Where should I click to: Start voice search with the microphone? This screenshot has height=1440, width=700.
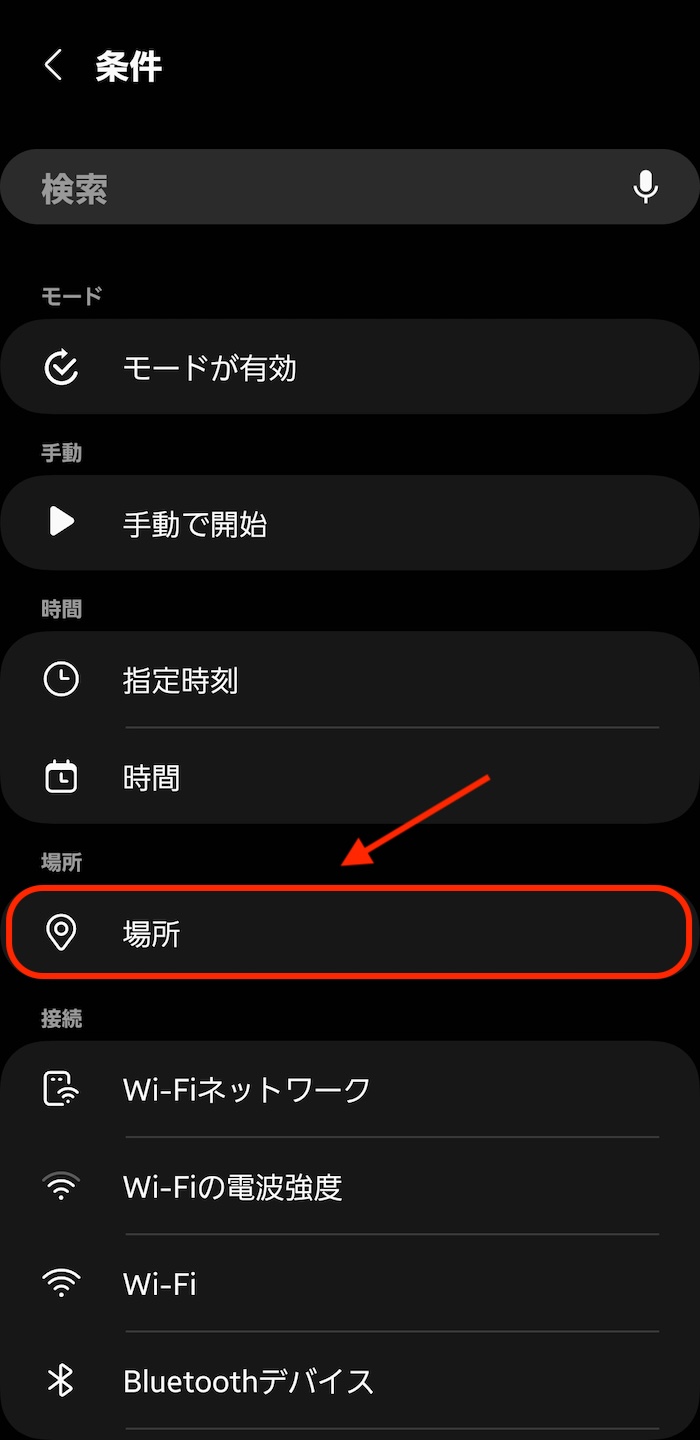[x=646, y=187]
